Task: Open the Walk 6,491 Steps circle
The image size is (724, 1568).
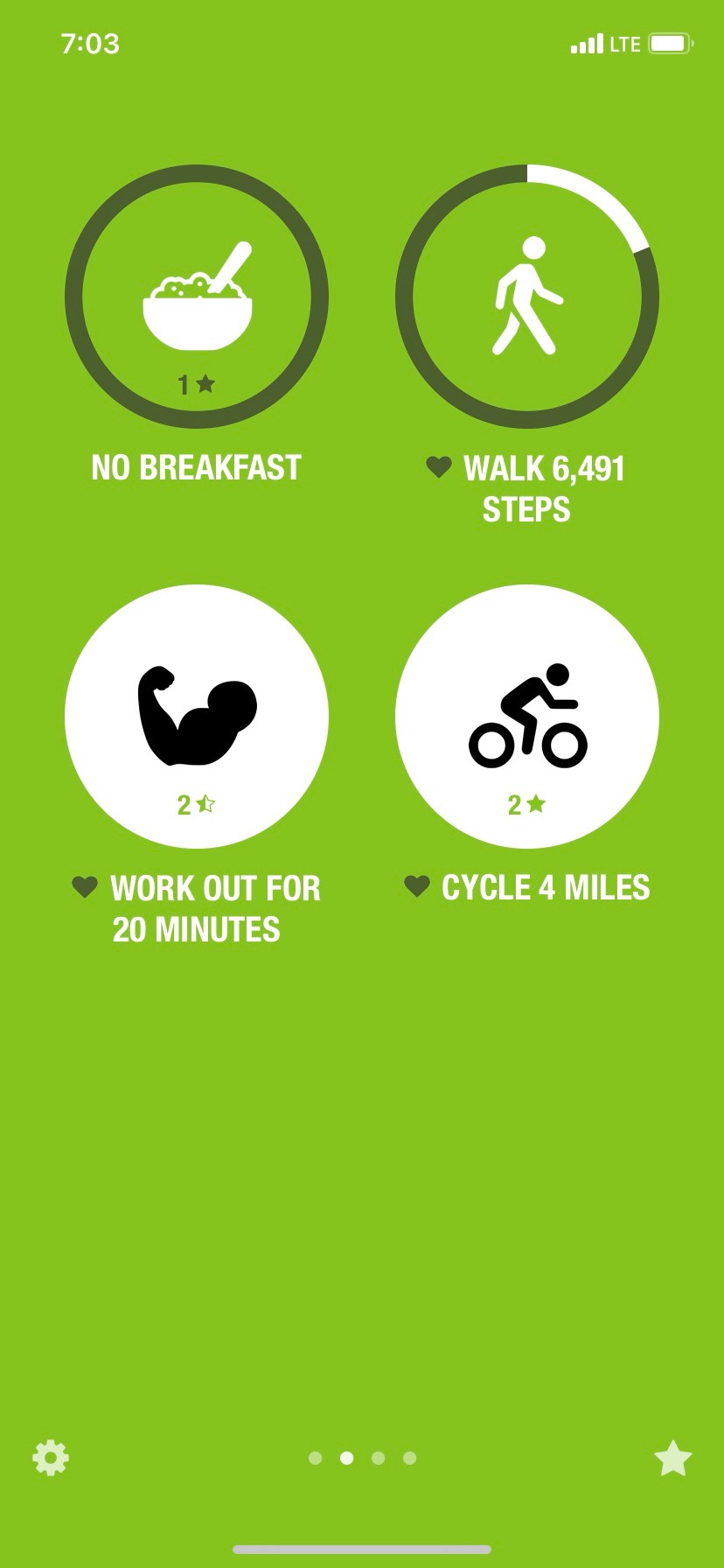Action: coord(527,297)
